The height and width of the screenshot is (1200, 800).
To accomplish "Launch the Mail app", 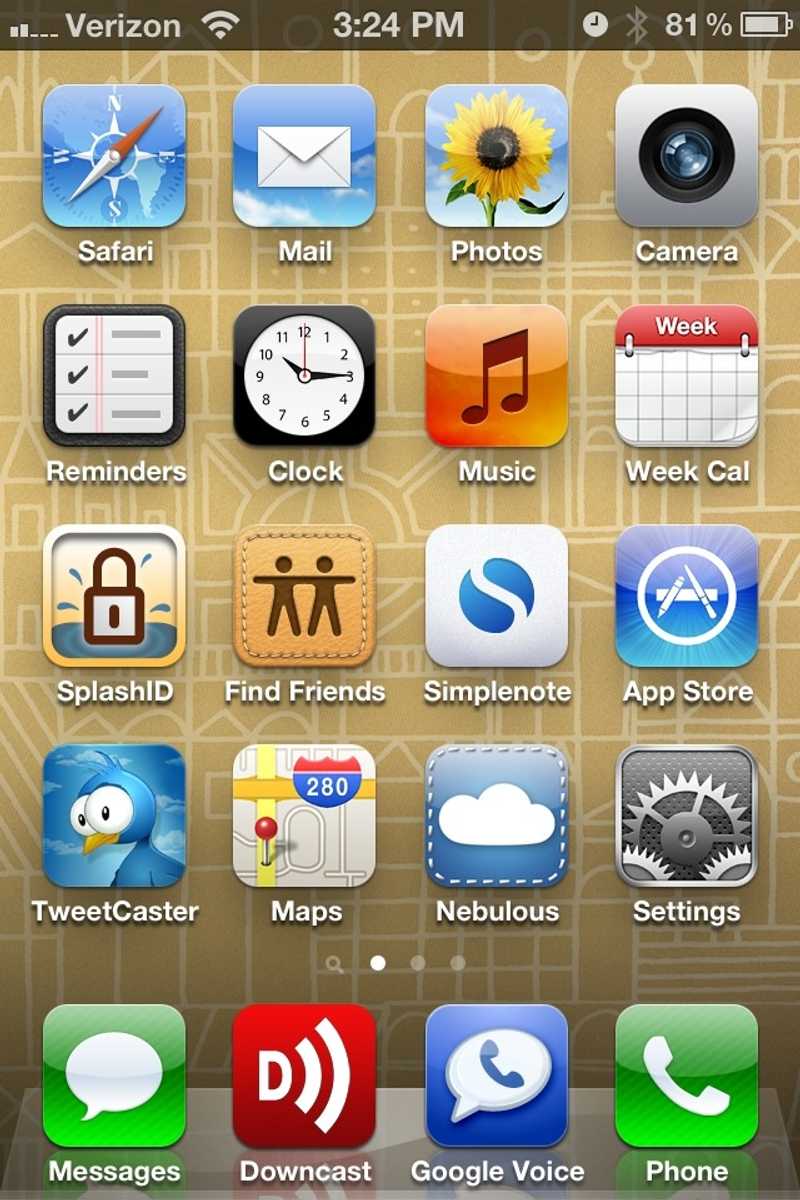I will pos(304,155).
